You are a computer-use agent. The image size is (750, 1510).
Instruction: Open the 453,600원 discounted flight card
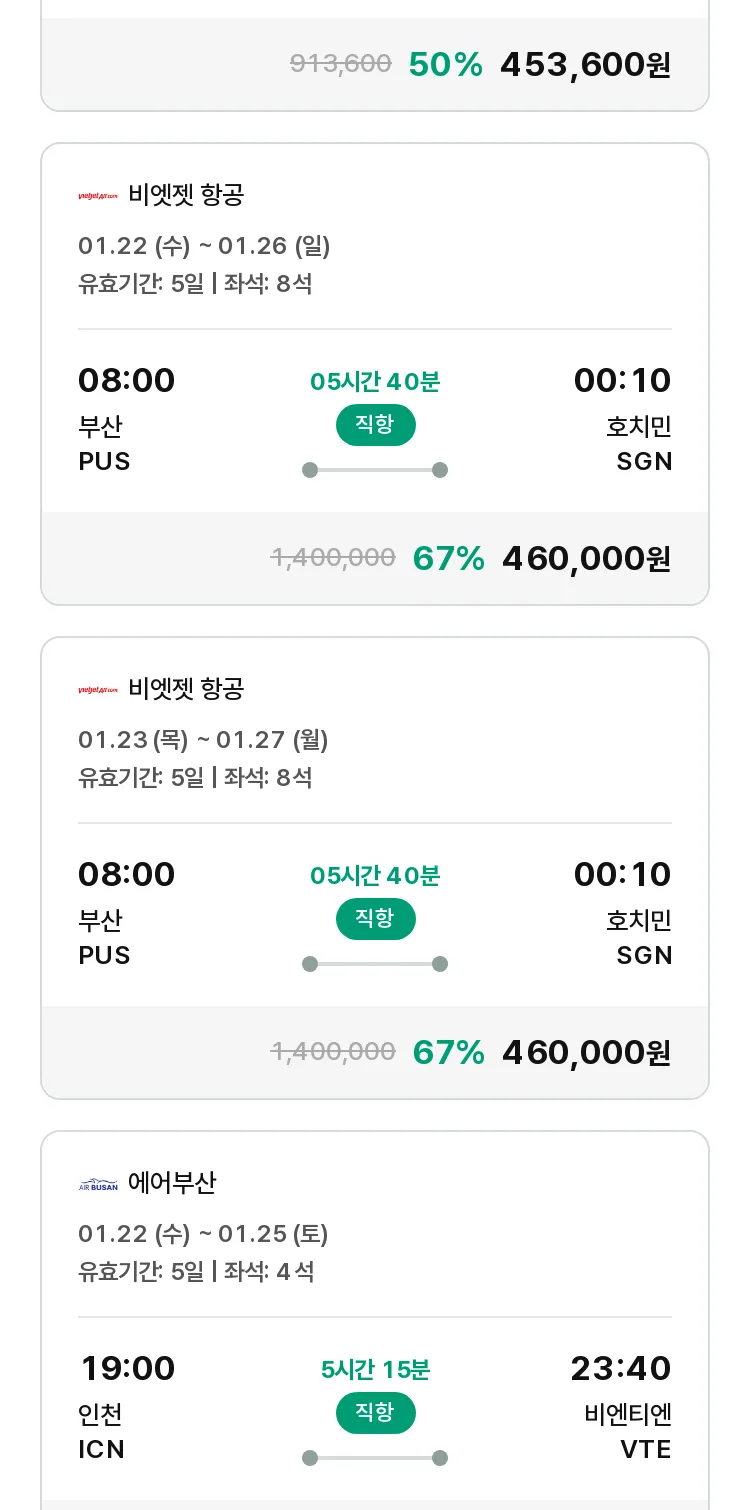[375, 55]
